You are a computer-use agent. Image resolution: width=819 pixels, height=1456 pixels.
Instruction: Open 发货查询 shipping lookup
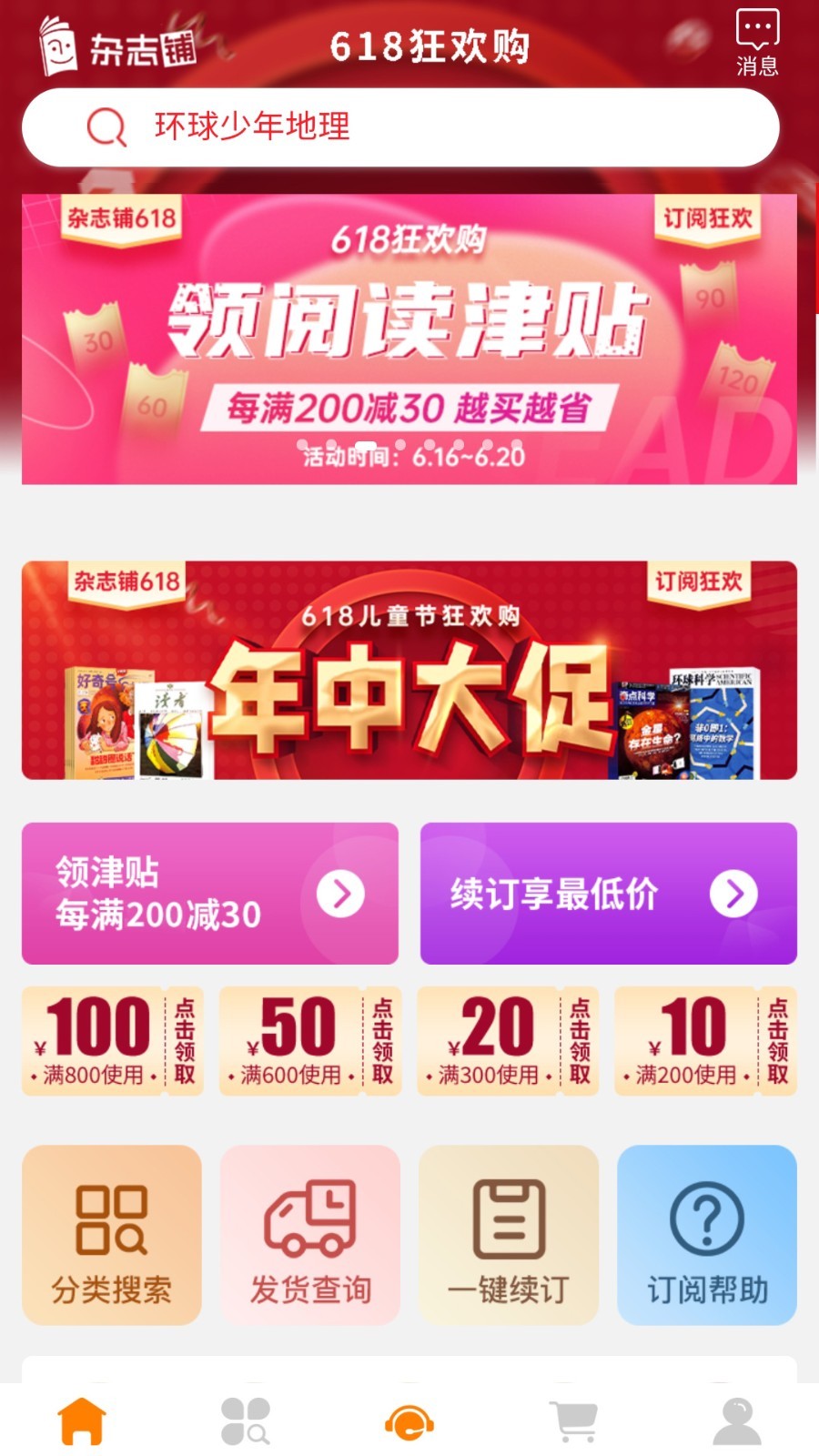point(310,1235)
